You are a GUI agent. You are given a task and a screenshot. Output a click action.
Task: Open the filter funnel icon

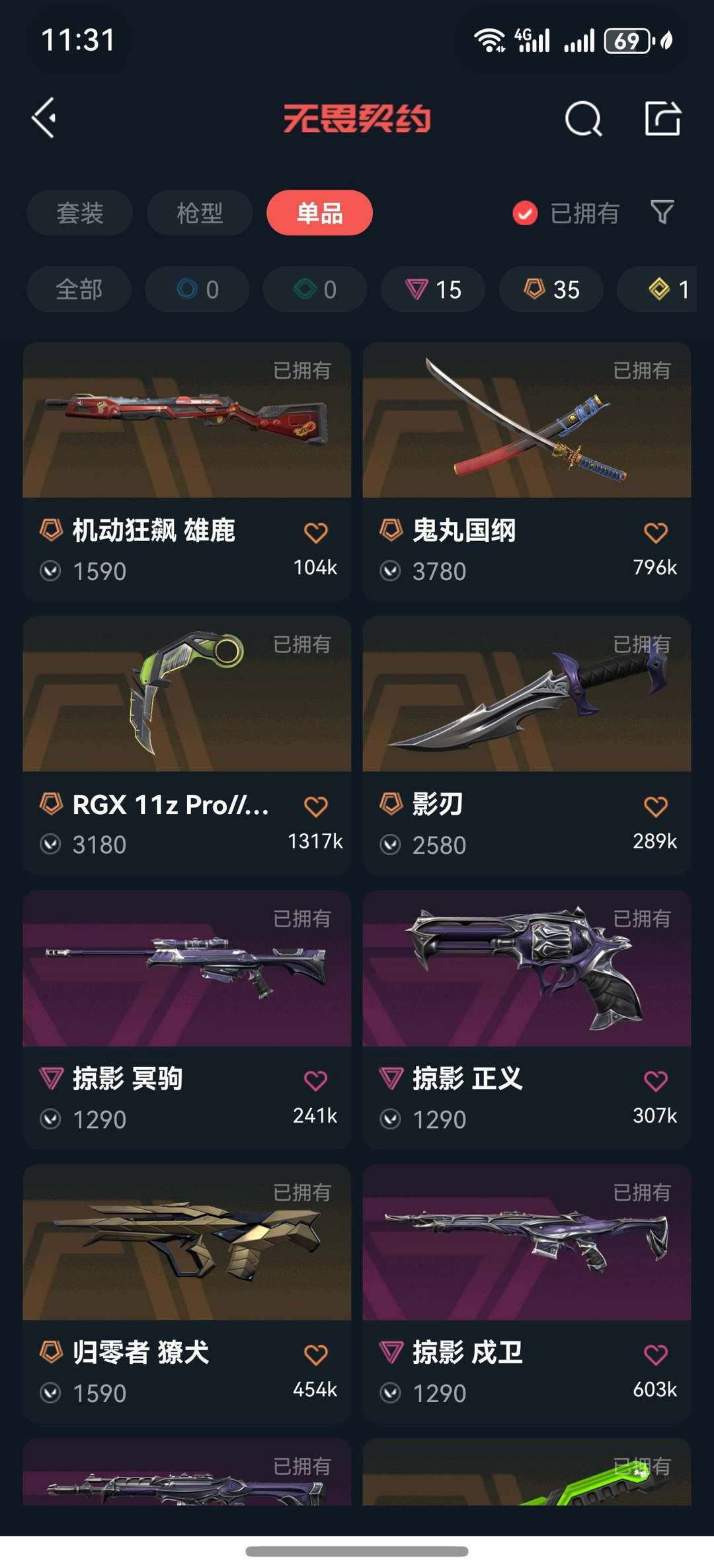point(661,212)
